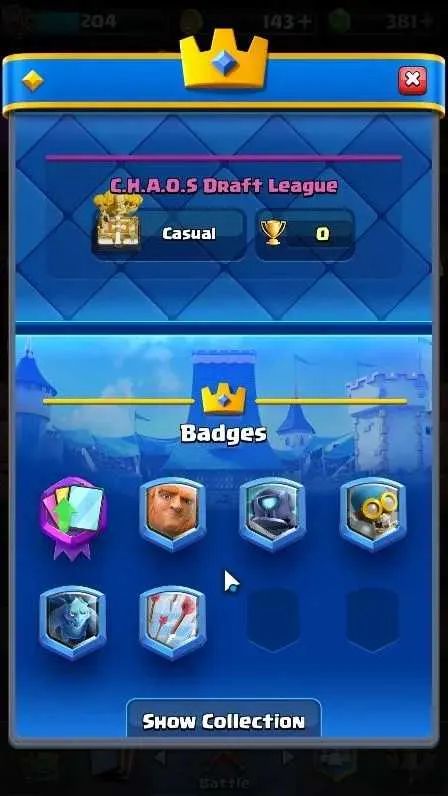Select the Giant mastery badge
The width and height of the screenshot is (448, 796).
tap(173, 514)
